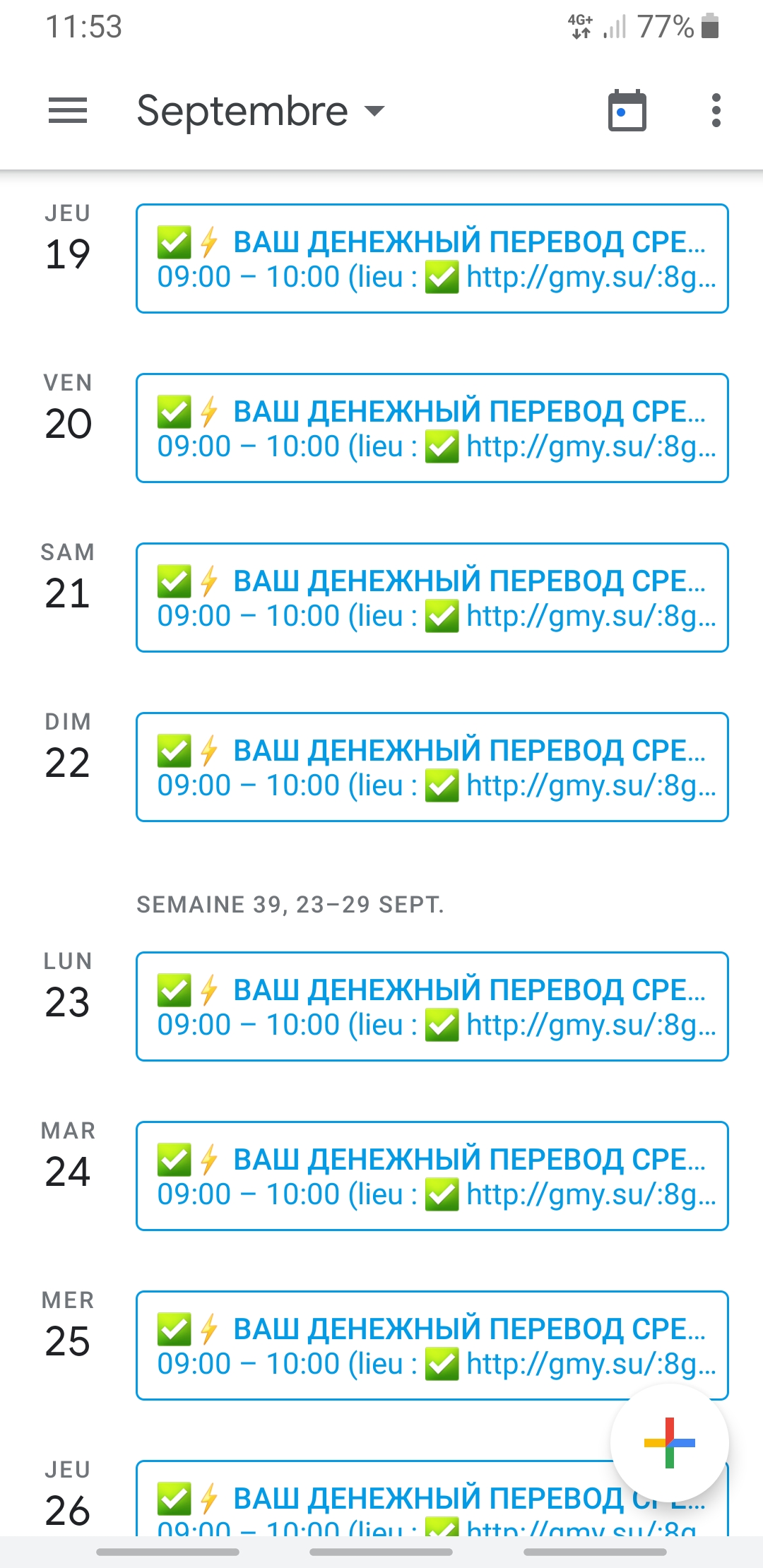Open the event on Sunday 22

coord(432,767)
